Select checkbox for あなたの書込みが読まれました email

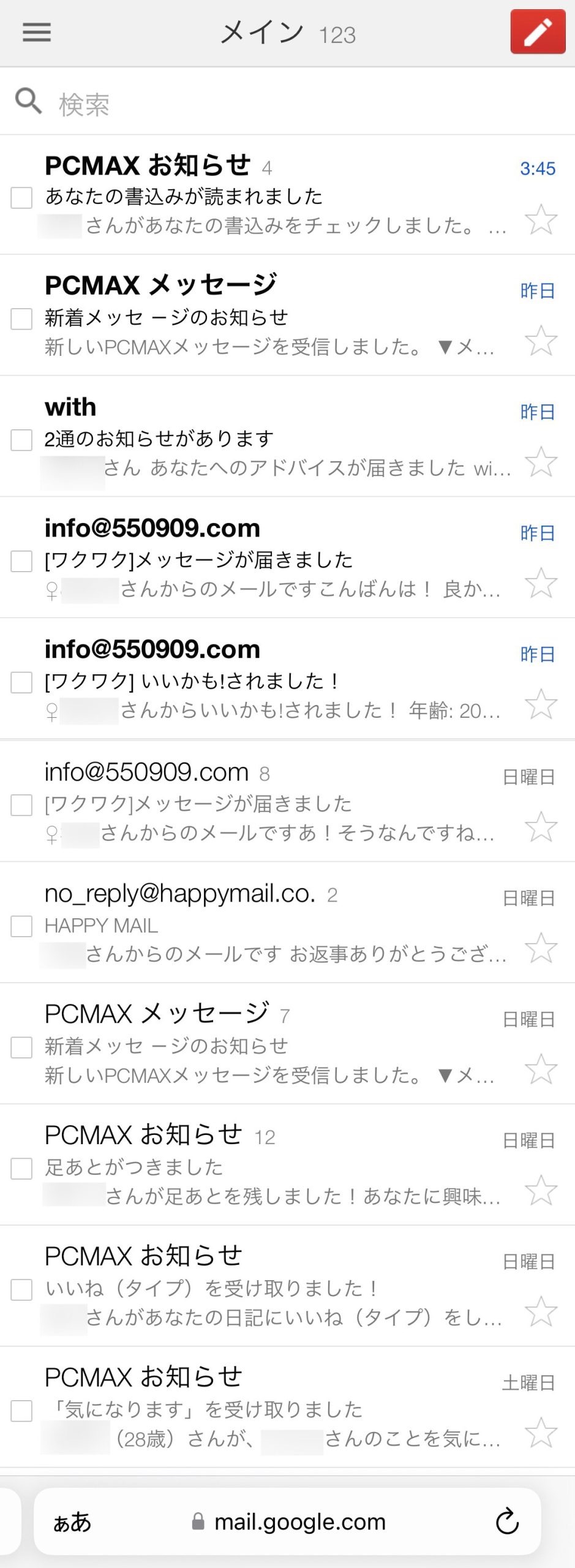coord(21,198)
